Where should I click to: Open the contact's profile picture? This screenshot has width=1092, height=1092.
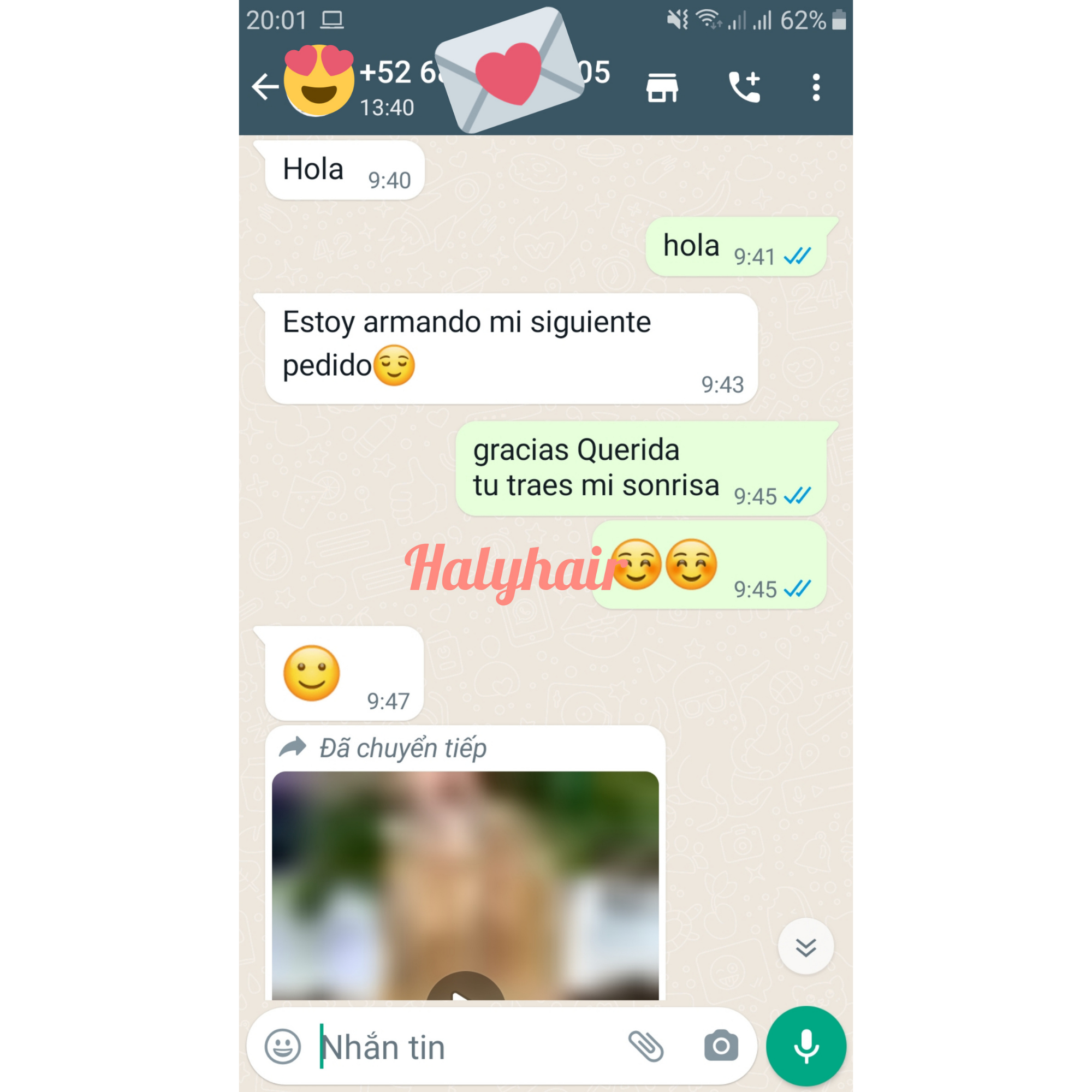point(318,82)
